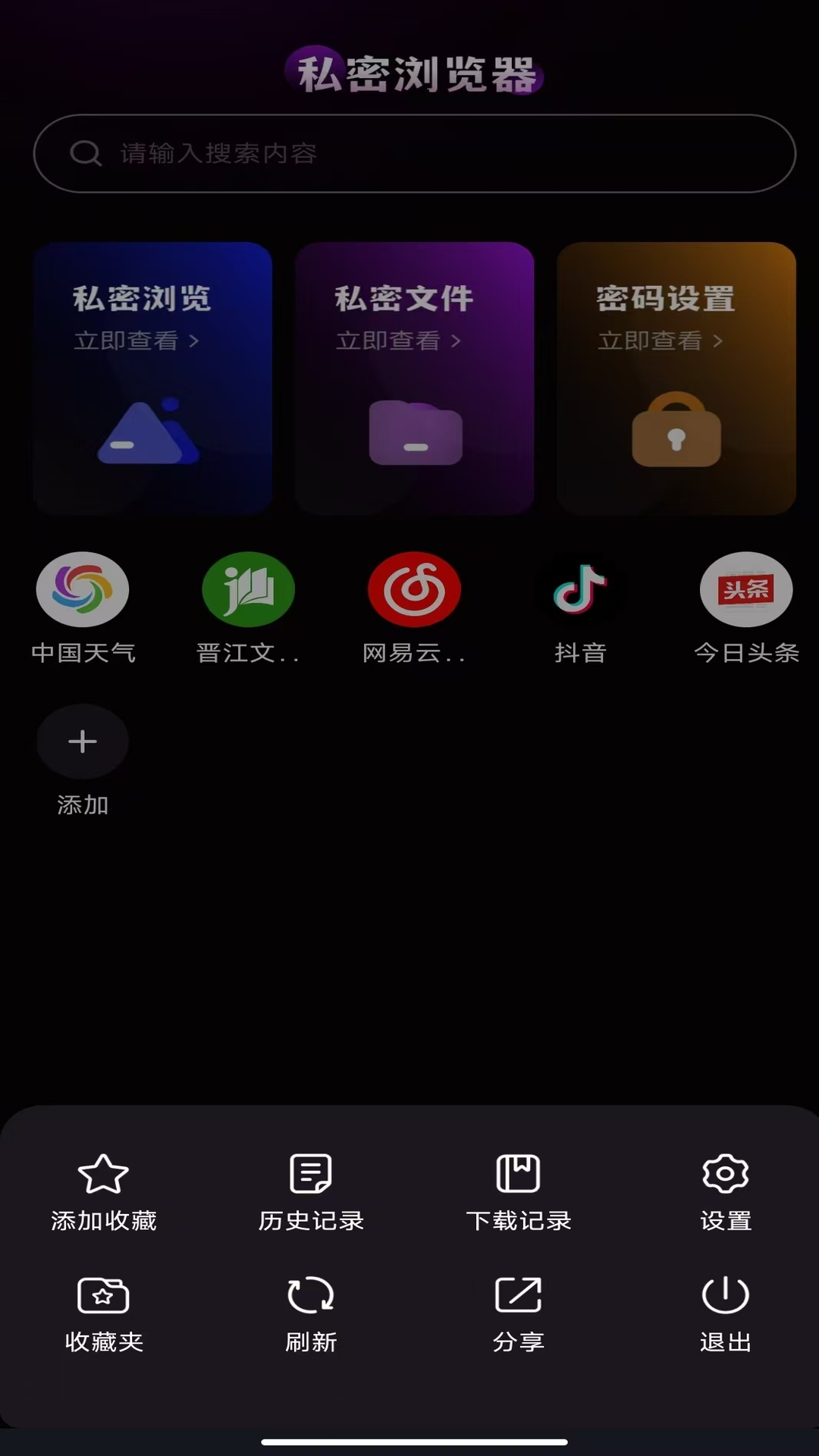This screenshot has height=1456, width=819.
Task: Open the 私密文件 private files card
Action: pos(414,379)
